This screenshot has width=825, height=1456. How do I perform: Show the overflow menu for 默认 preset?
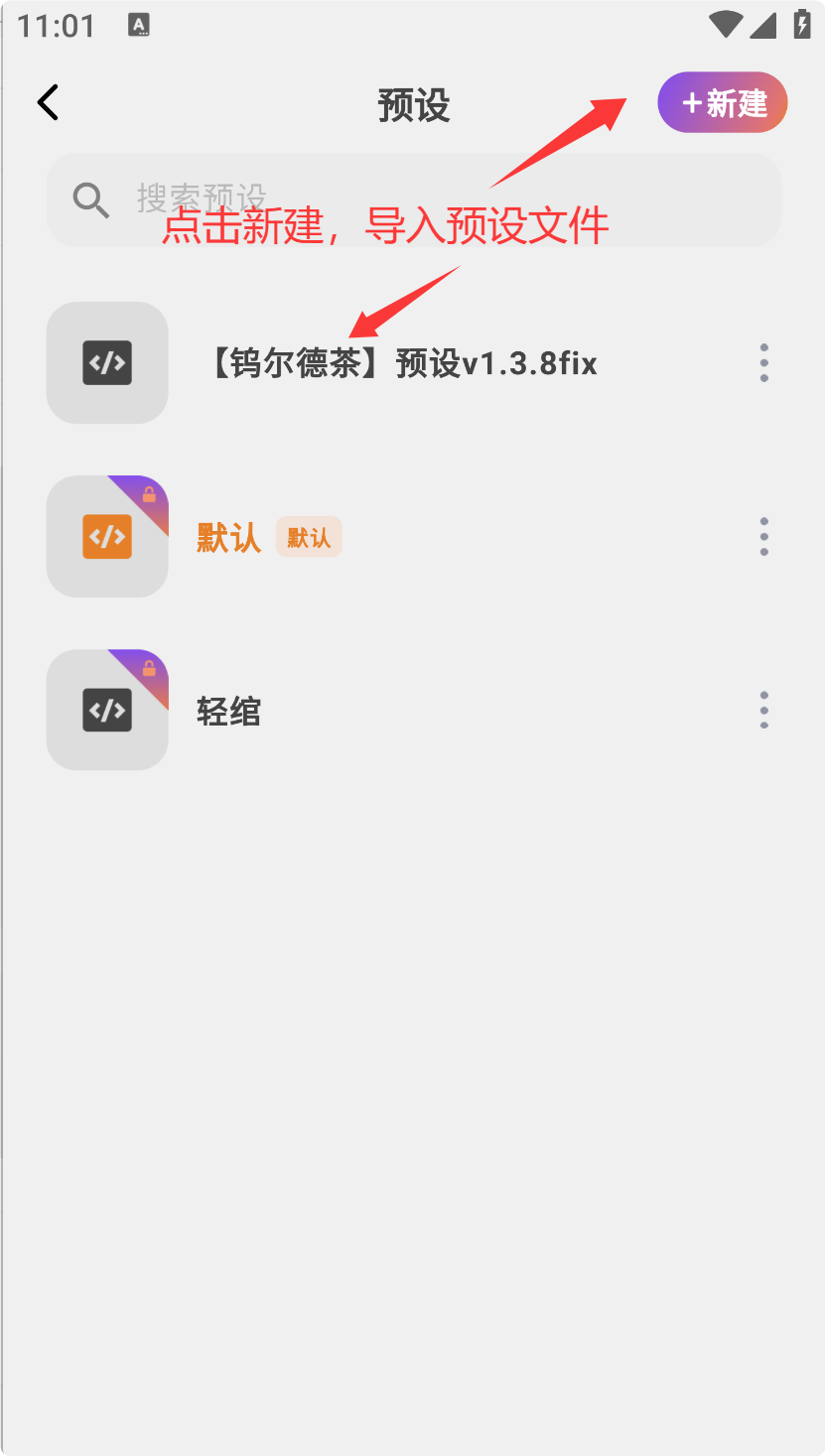click(763, 537)
